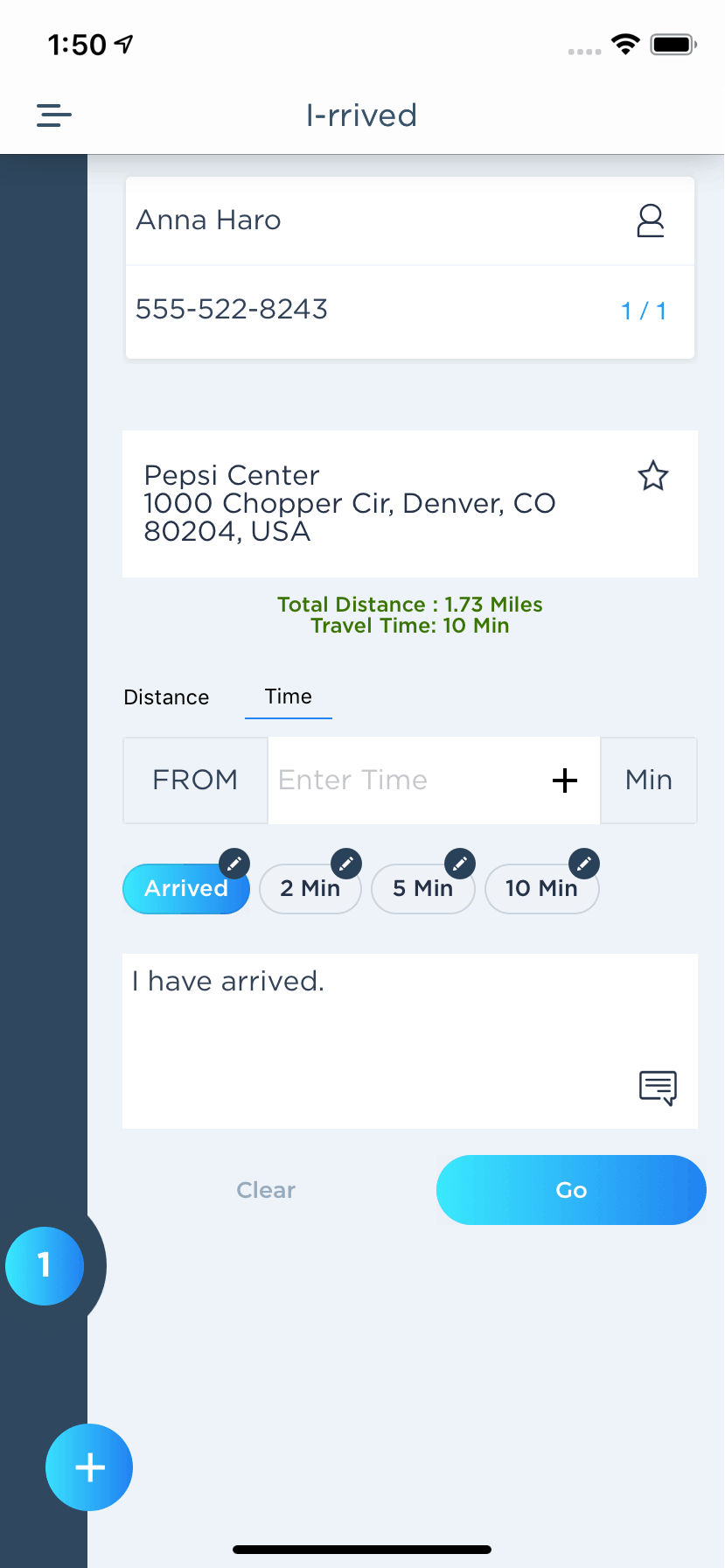This screenshot has width=725, height=1568.
Task: Tap the FROM label button
Action: click(x=196, y=780)
